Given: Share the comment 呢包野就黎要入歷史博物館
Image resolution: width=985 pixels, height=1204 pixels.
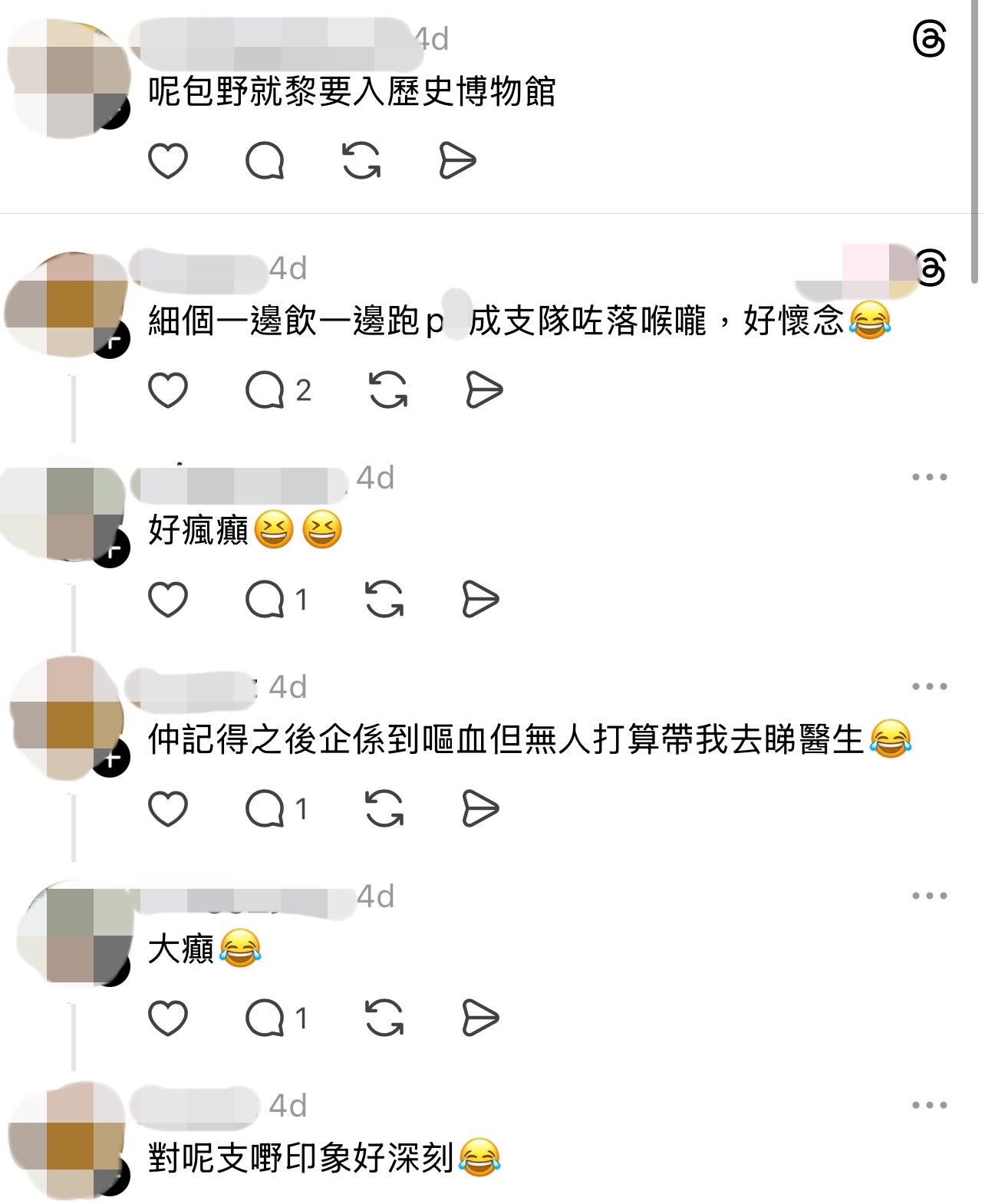Looking at the screenshot, I should [458, 161].
